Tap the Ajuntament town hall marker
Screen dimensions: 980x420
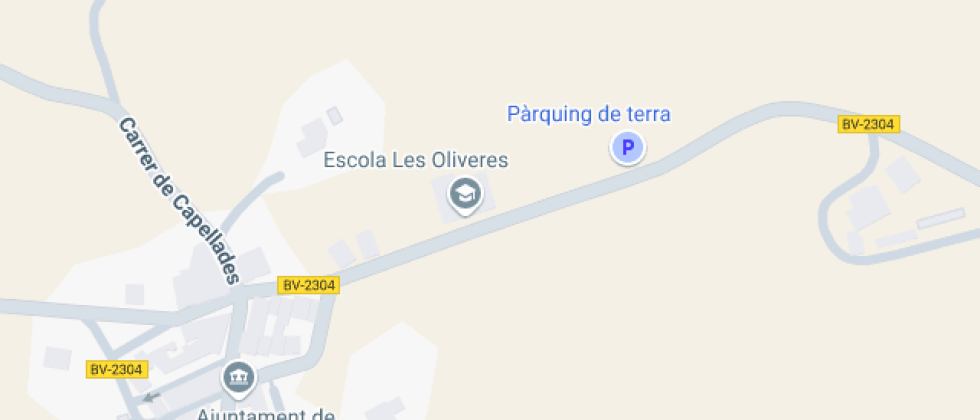point(239,379)
